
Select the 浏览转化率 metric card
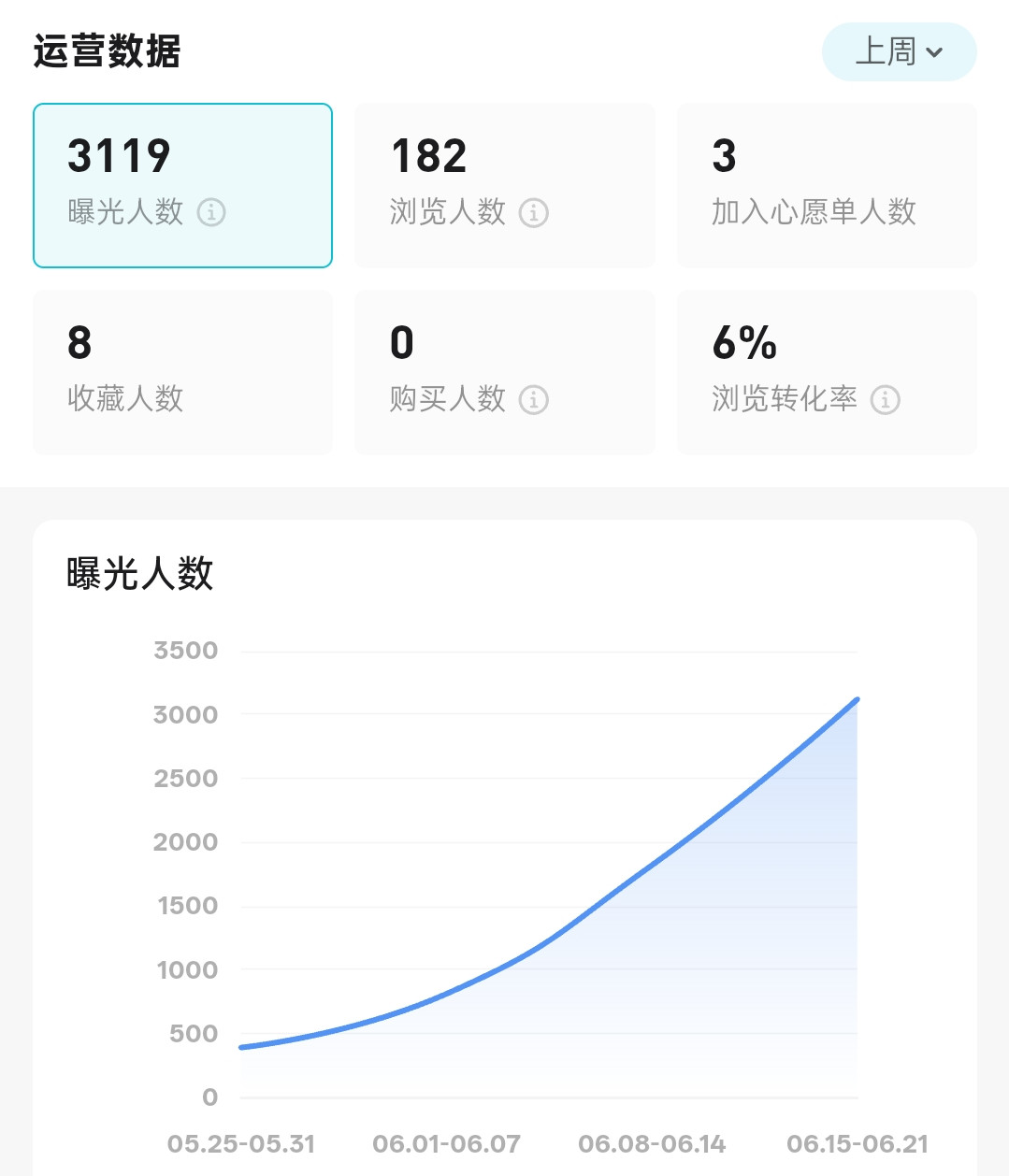click(827, 372)
